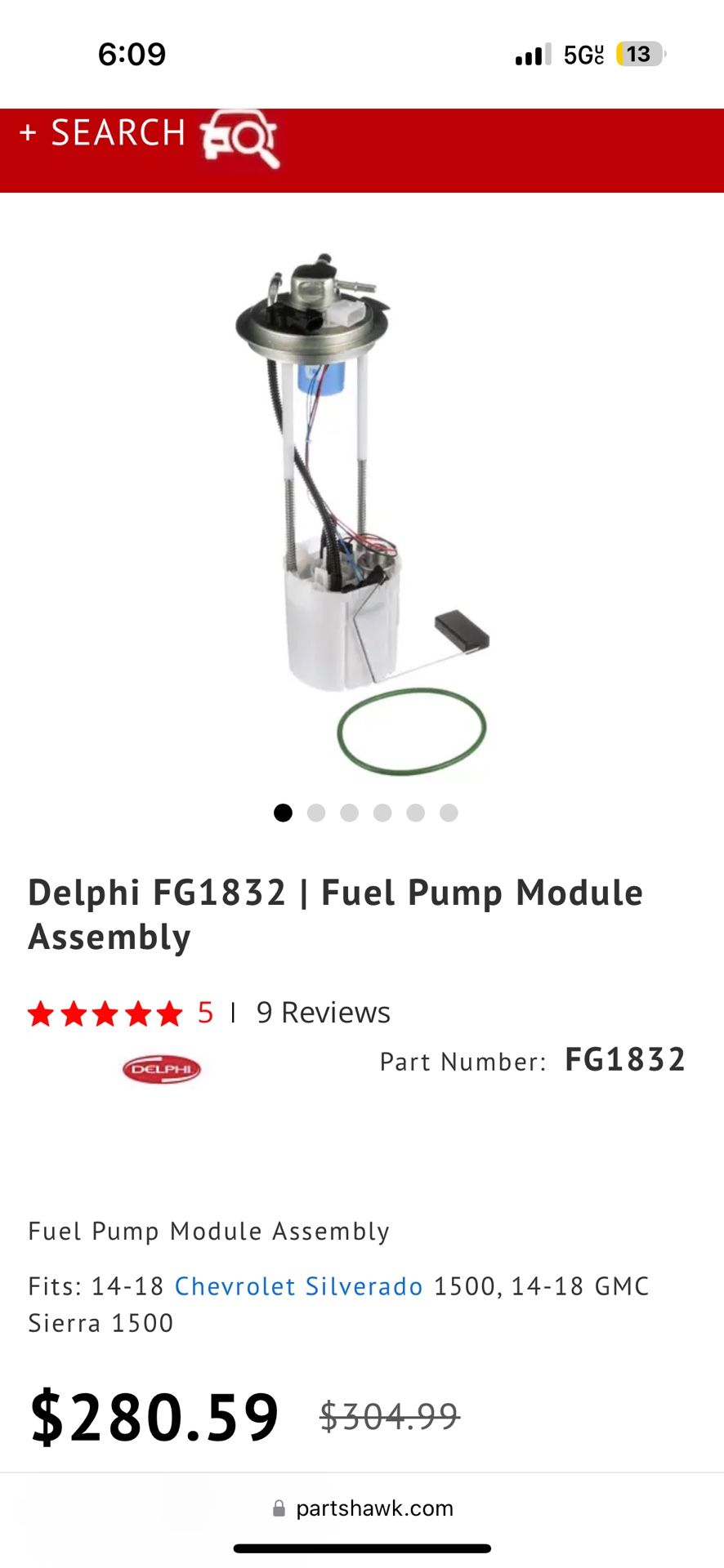This screenshot has width=724, height=1568.
Task: Tap the 6:09 clock in status bar
Action: [133, 54]
